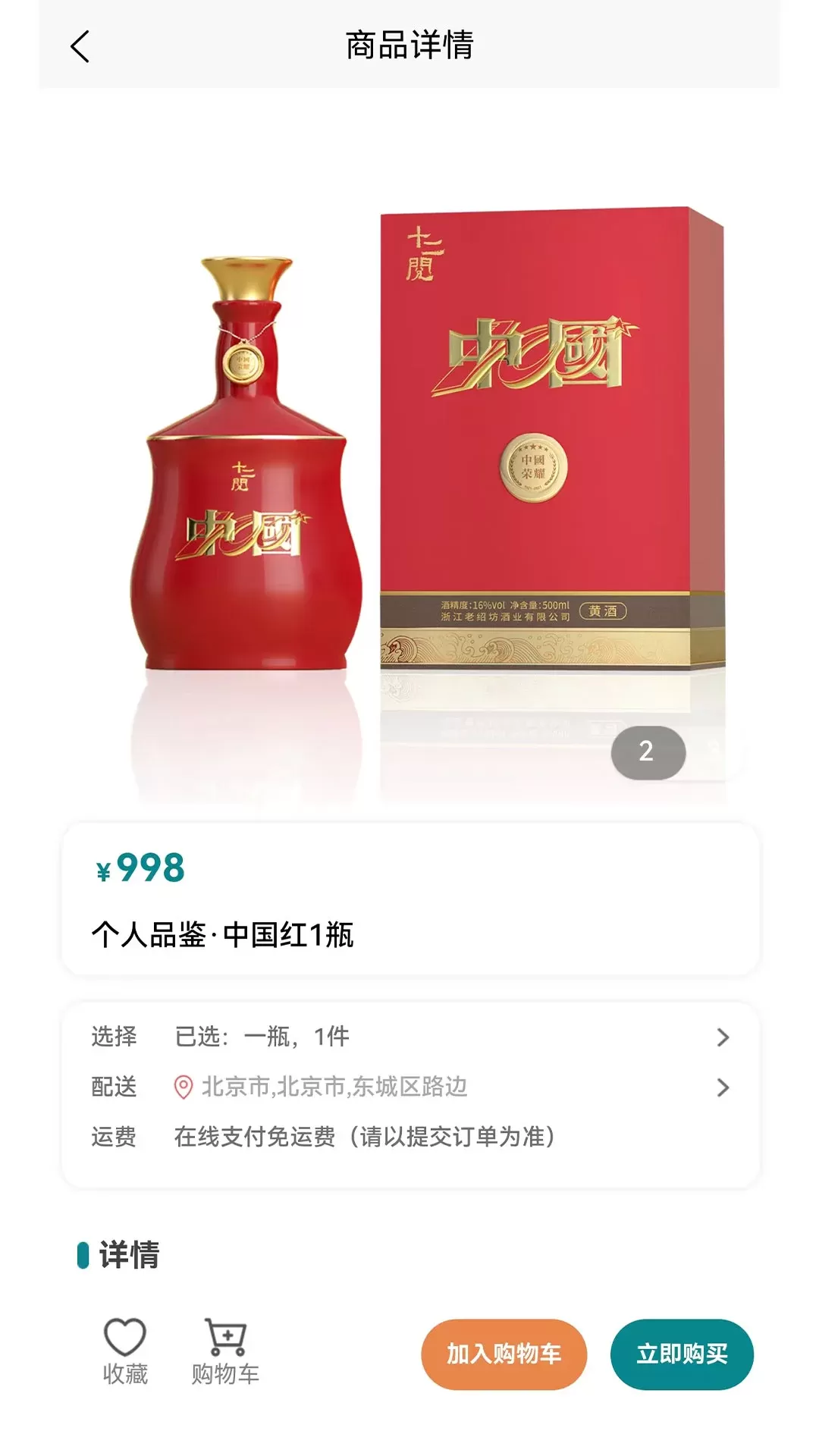Open the 选择 options row
The width and height of the screenshot is (819, 1456).
click(409, 1037)
